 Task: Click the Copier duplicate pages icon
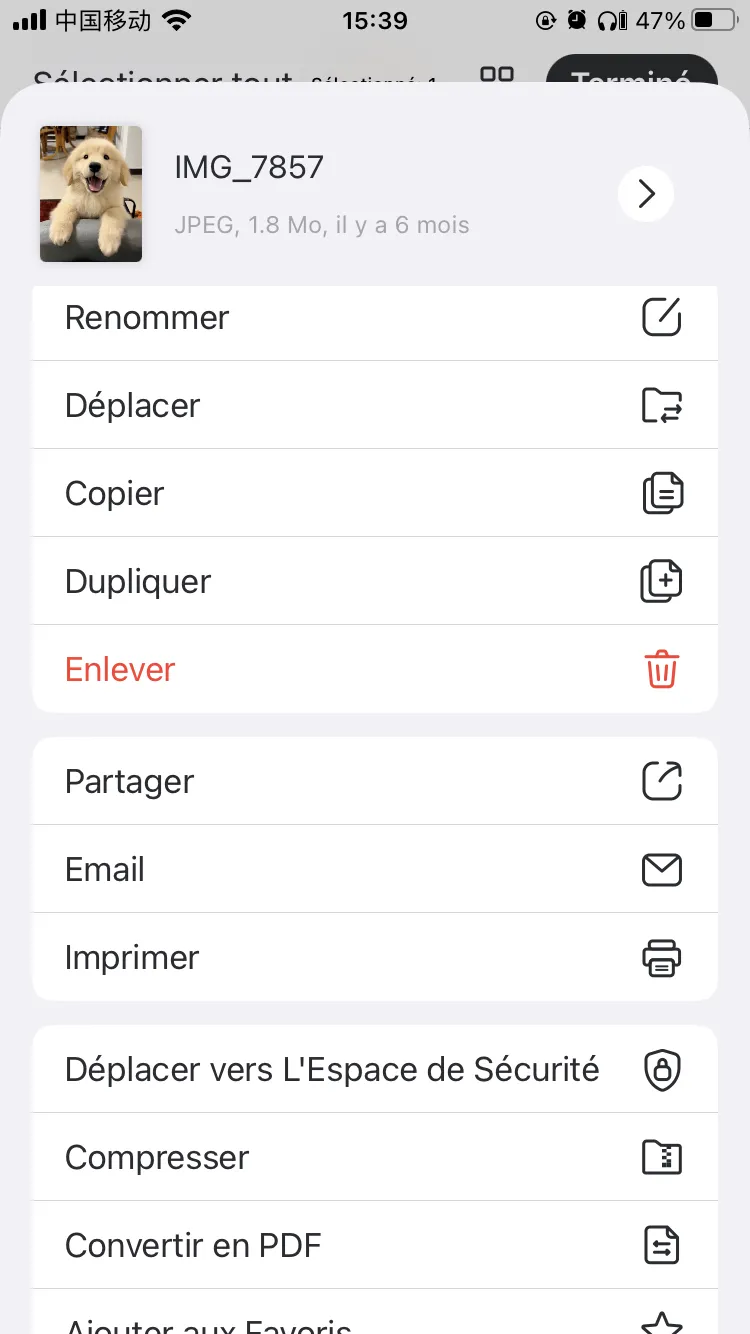[x=661, y=493]
